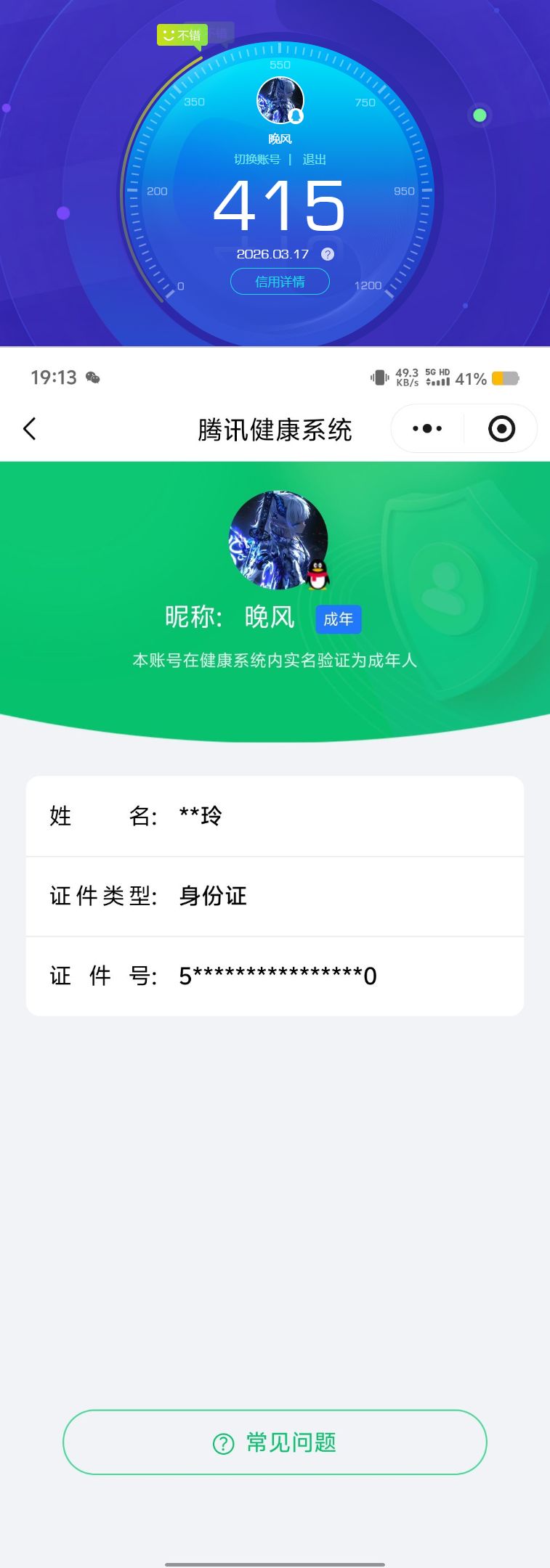Tap the mini program capsule circle button
550x1568 pixels.
tap(501, 428)
